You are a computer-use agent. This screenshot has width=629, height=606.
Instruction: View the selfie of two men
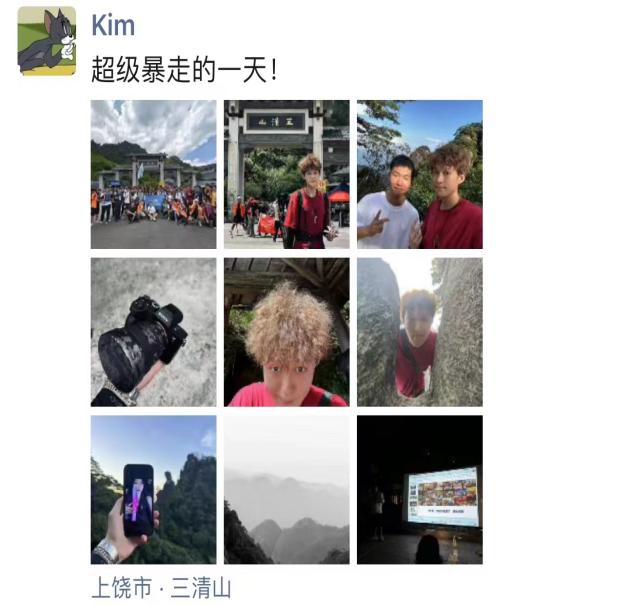click(419, 174)
